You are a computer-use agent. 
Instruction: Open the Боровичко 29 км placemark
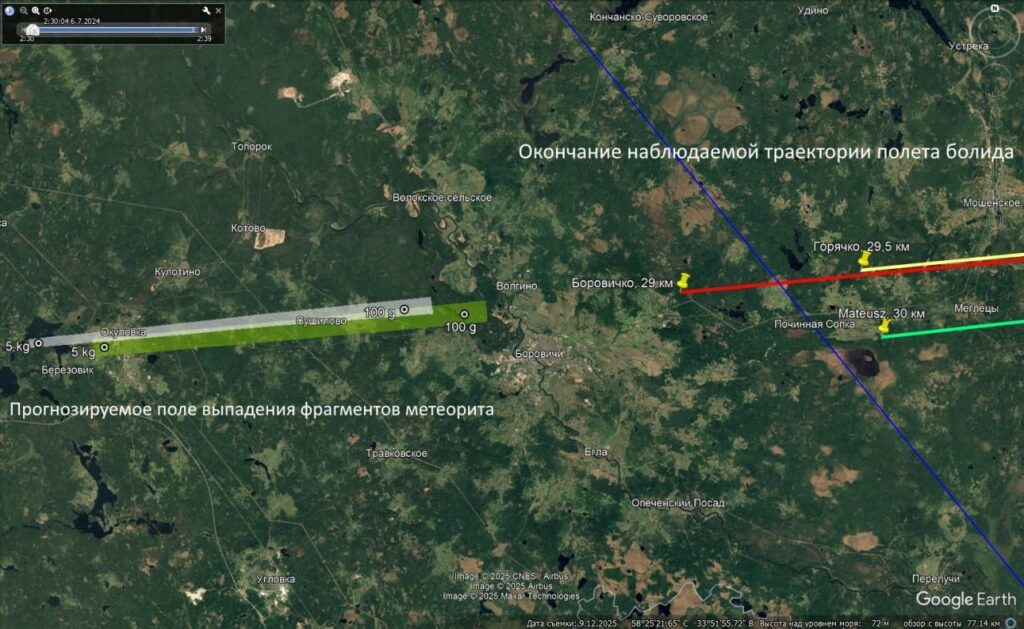tap(685, 282)
